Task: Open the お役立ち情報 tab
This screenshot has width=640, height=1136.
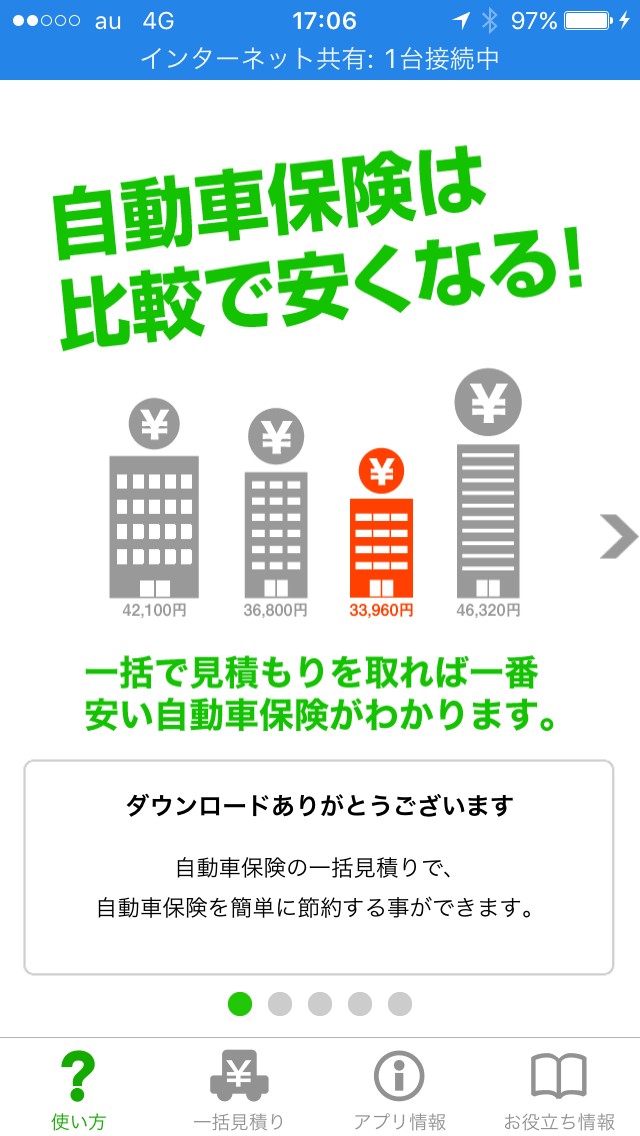Action: coord(559,1088)
